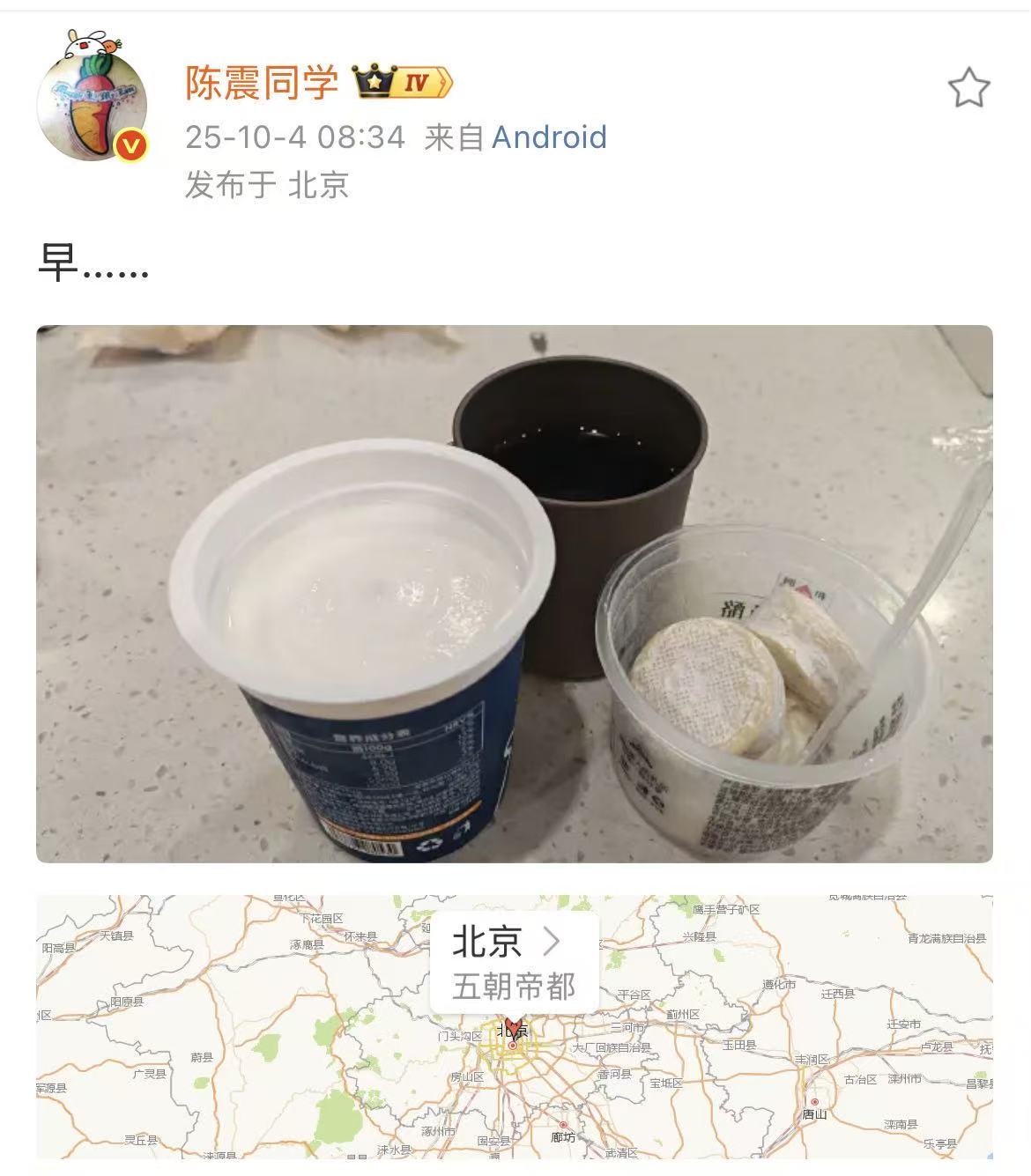View the breakfast photo full screen

click(x=515, y=593)
